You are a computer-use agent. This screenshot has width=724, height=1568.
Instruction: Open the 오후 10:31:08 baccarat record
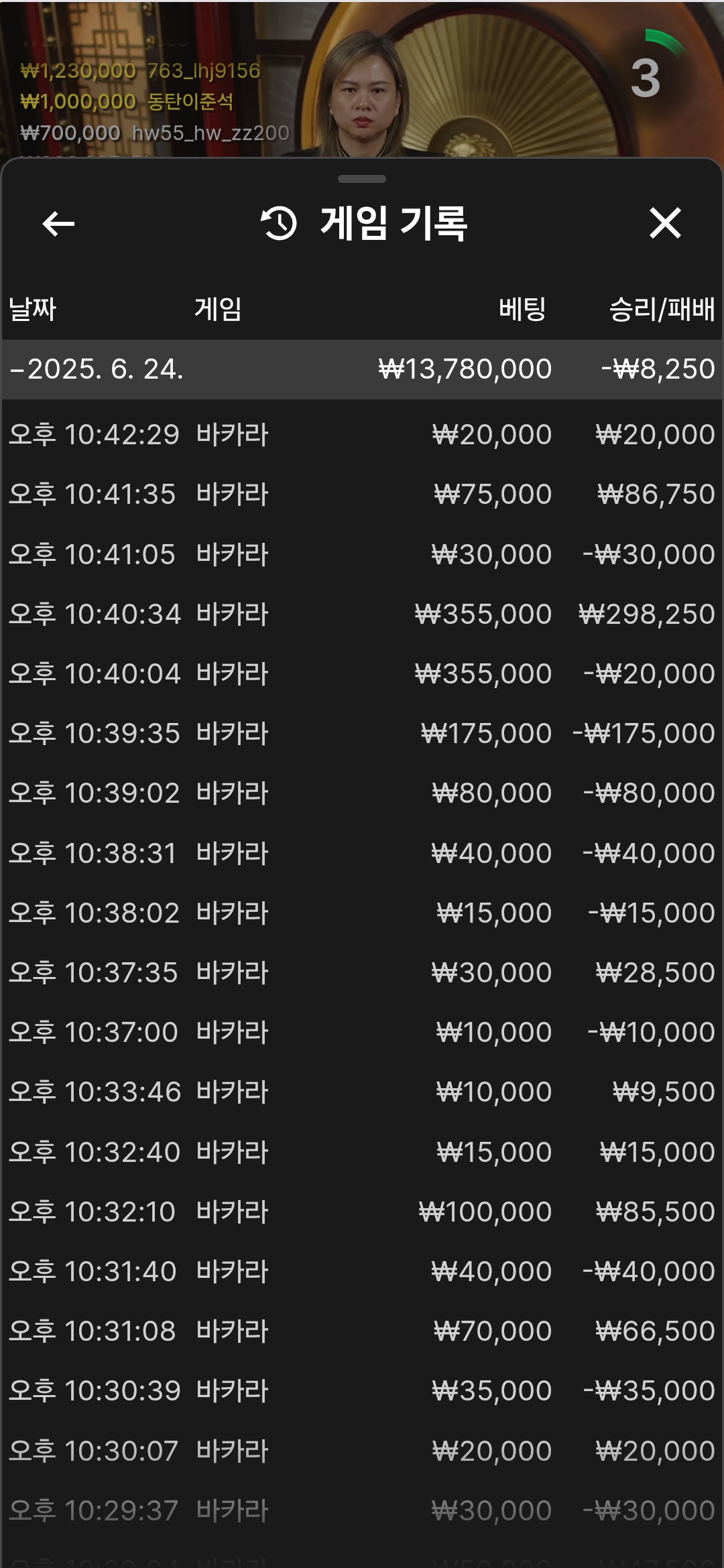coord(362,1331)
